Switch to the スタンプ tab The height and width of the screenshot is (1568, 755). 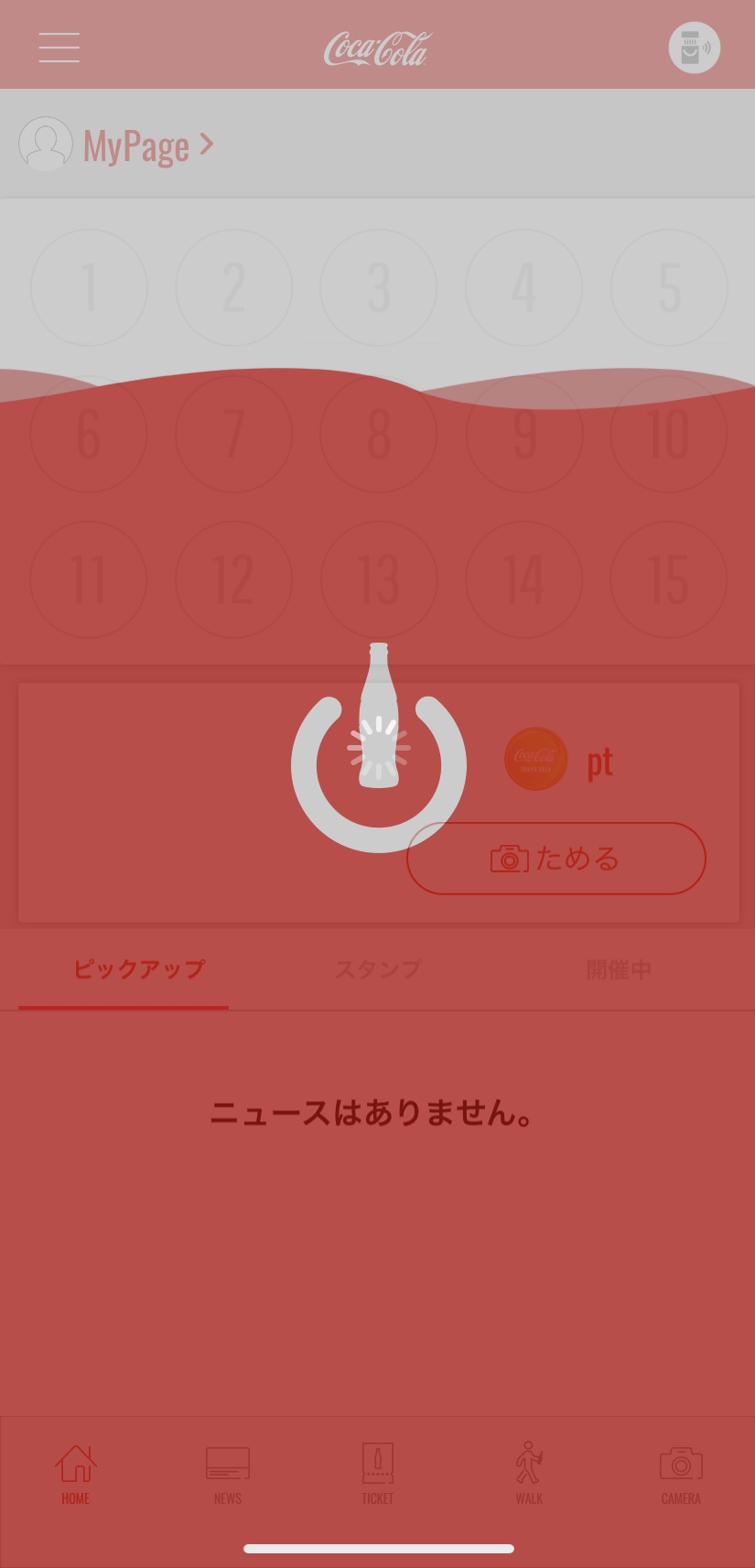click(378, 969)
